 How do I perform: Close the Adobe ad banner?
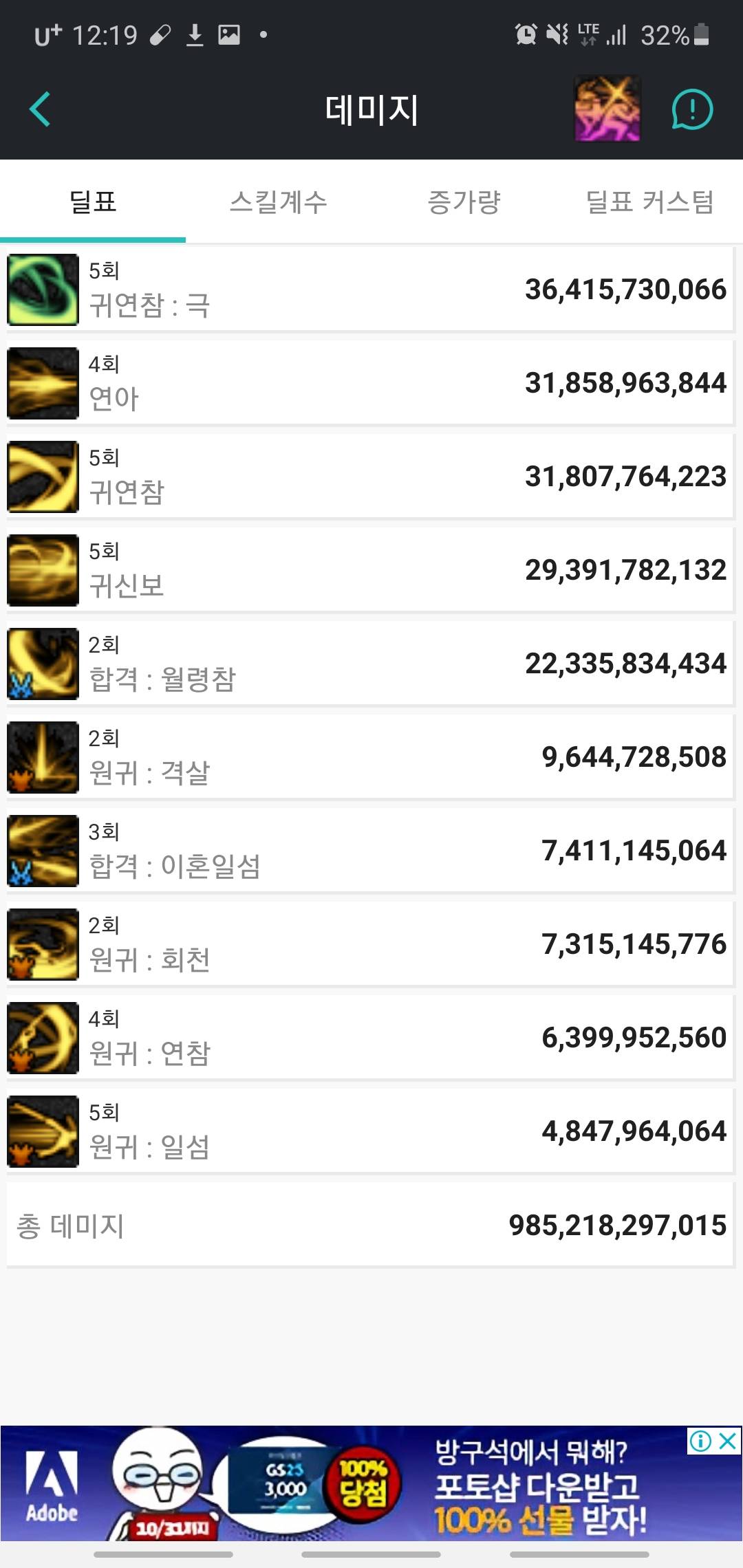(x=728, y=1441)
